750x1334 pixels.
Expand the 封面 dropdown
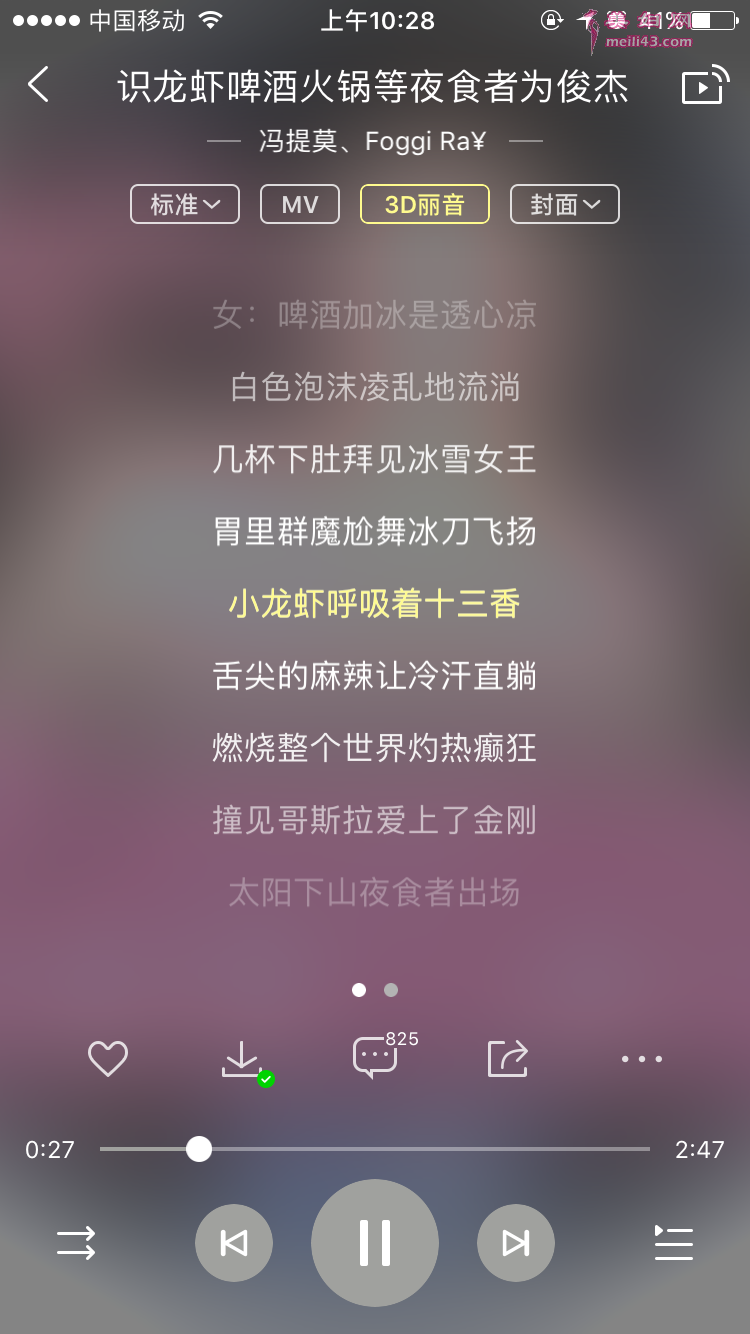565,204
